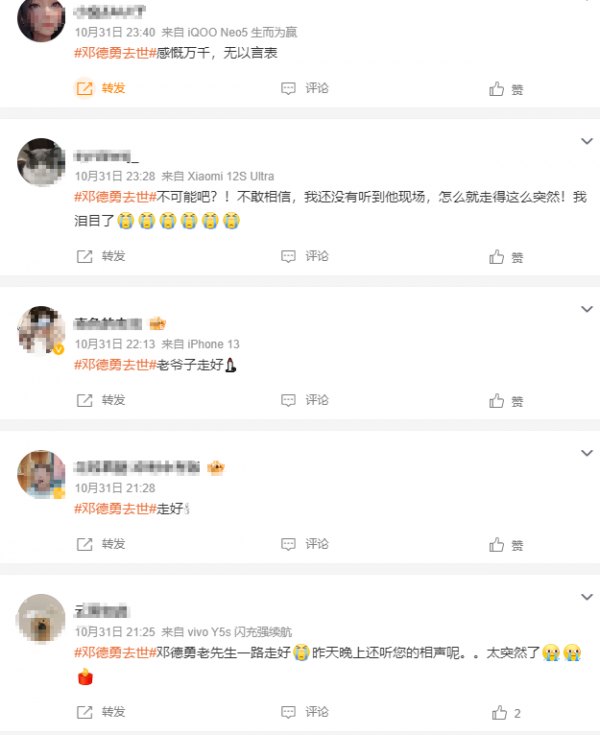Expand the chevron on the 21:28 post
Screen dimensions: 600x735
[587, 454]
